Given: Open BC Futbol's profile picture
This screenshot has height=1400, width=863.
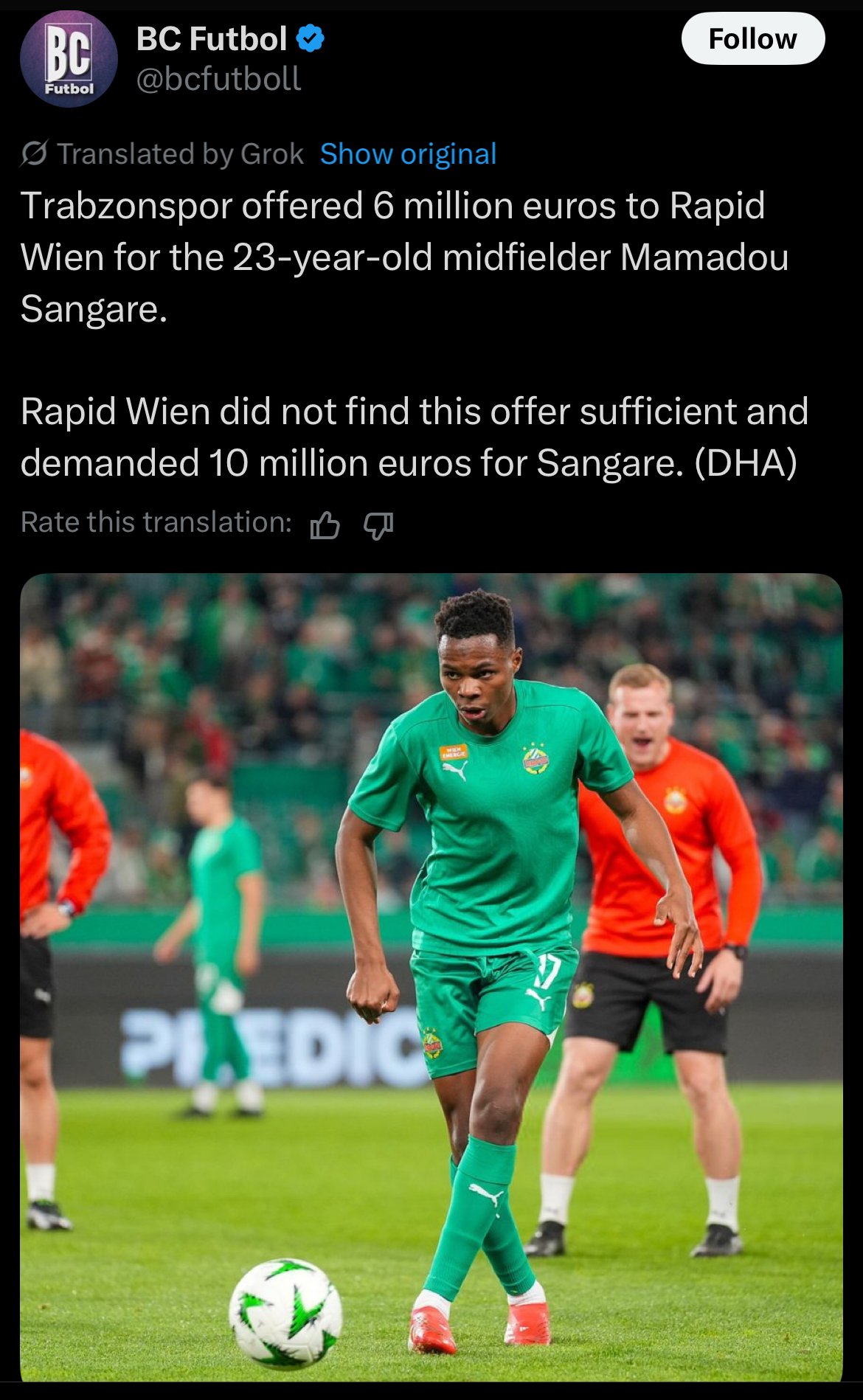Looking at the screenshot, I should [69, 59].
